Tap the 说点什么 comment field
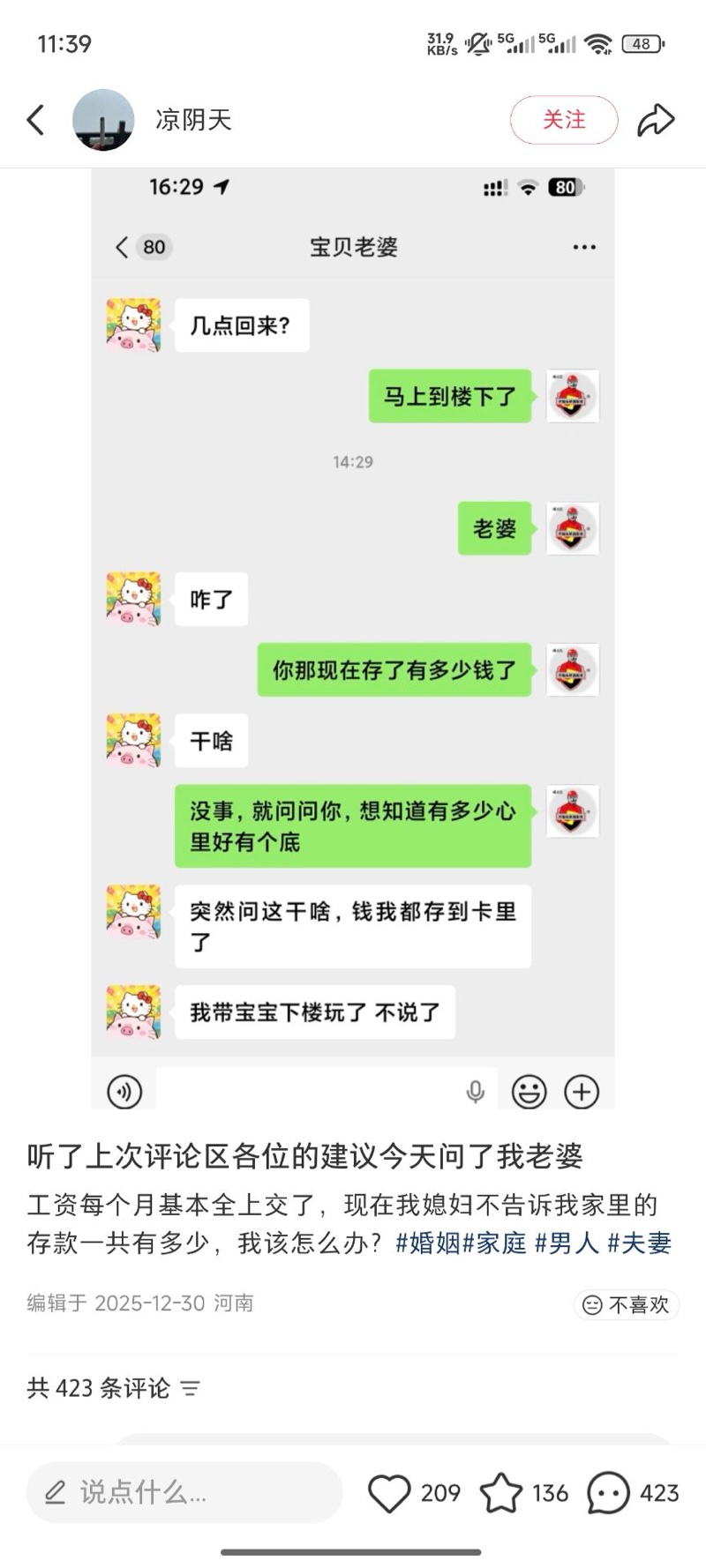Viewport: 706px width, 1568px height. pyautogui.click(x=184, y=1492)
